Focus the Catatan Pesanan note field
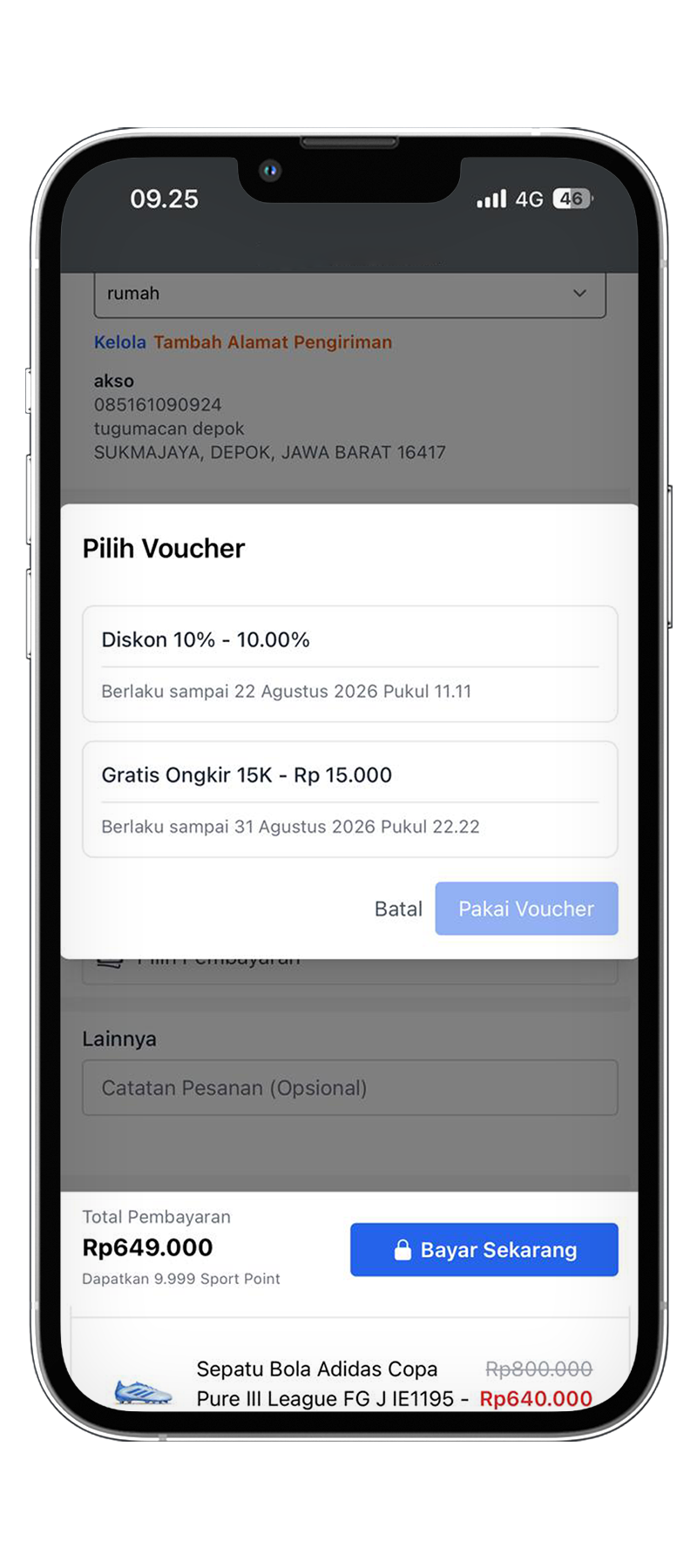 349,1087
